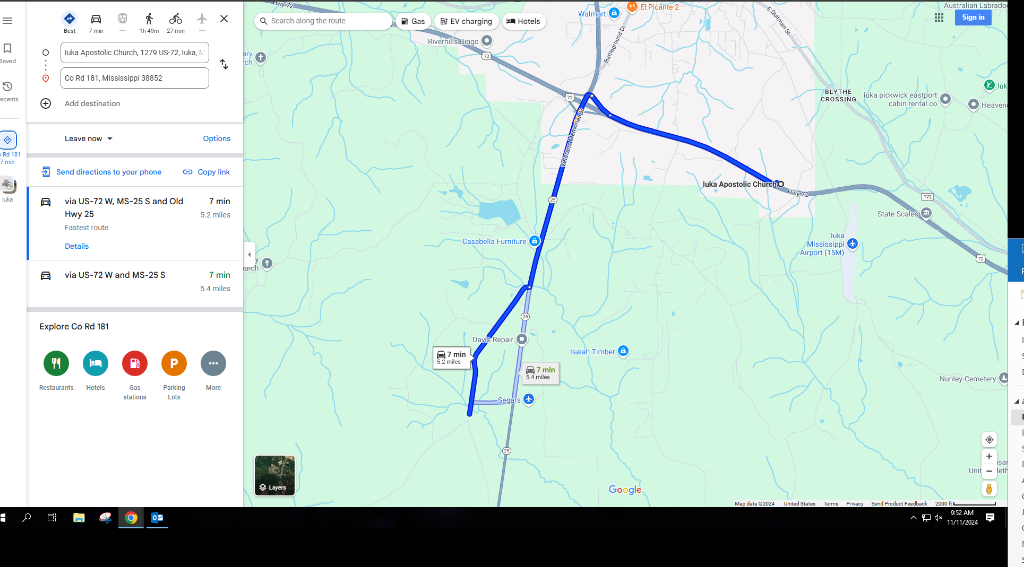Edit the Co Rd 181 destination field
The width and height of the screenshot is (1024, 567).
(134, 78)
